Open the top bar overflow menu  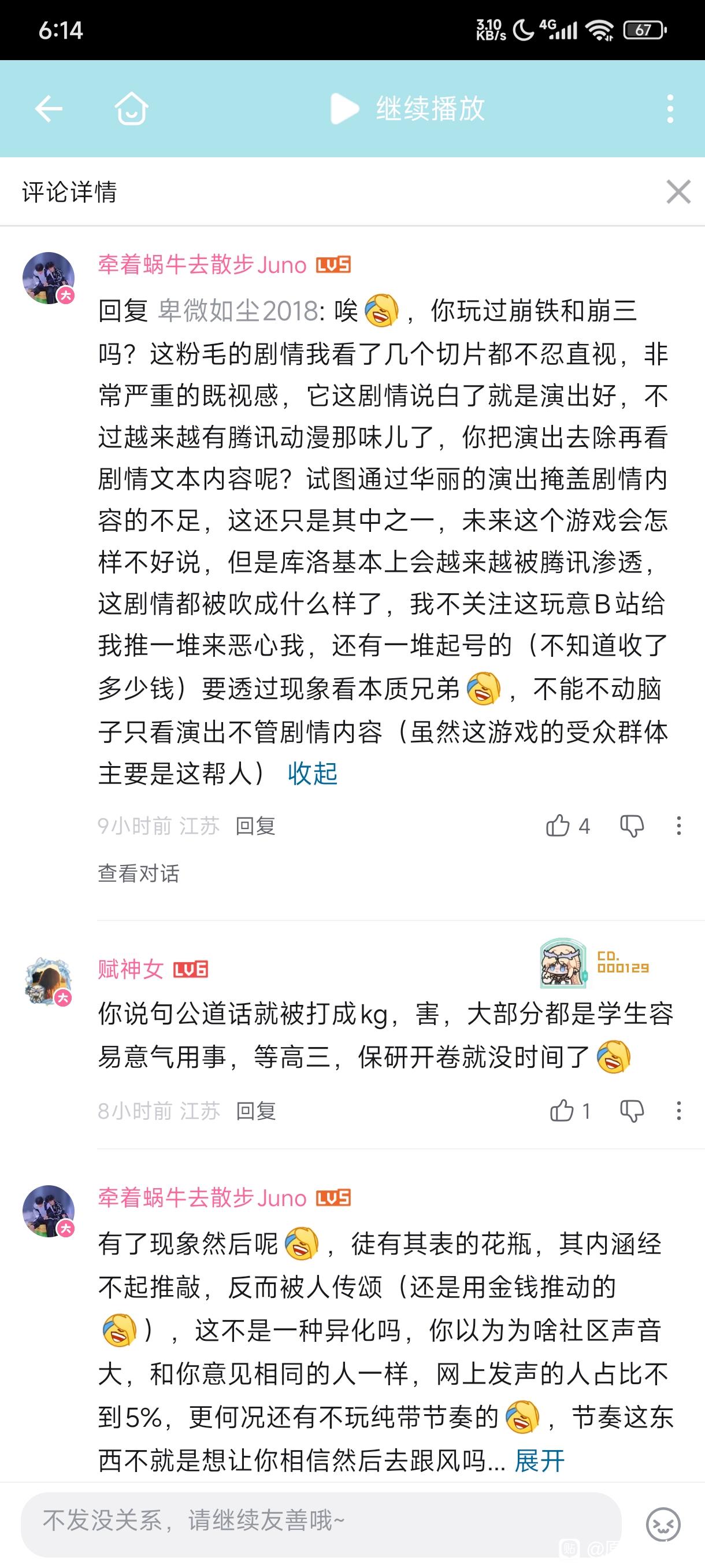tap(670, 109)
